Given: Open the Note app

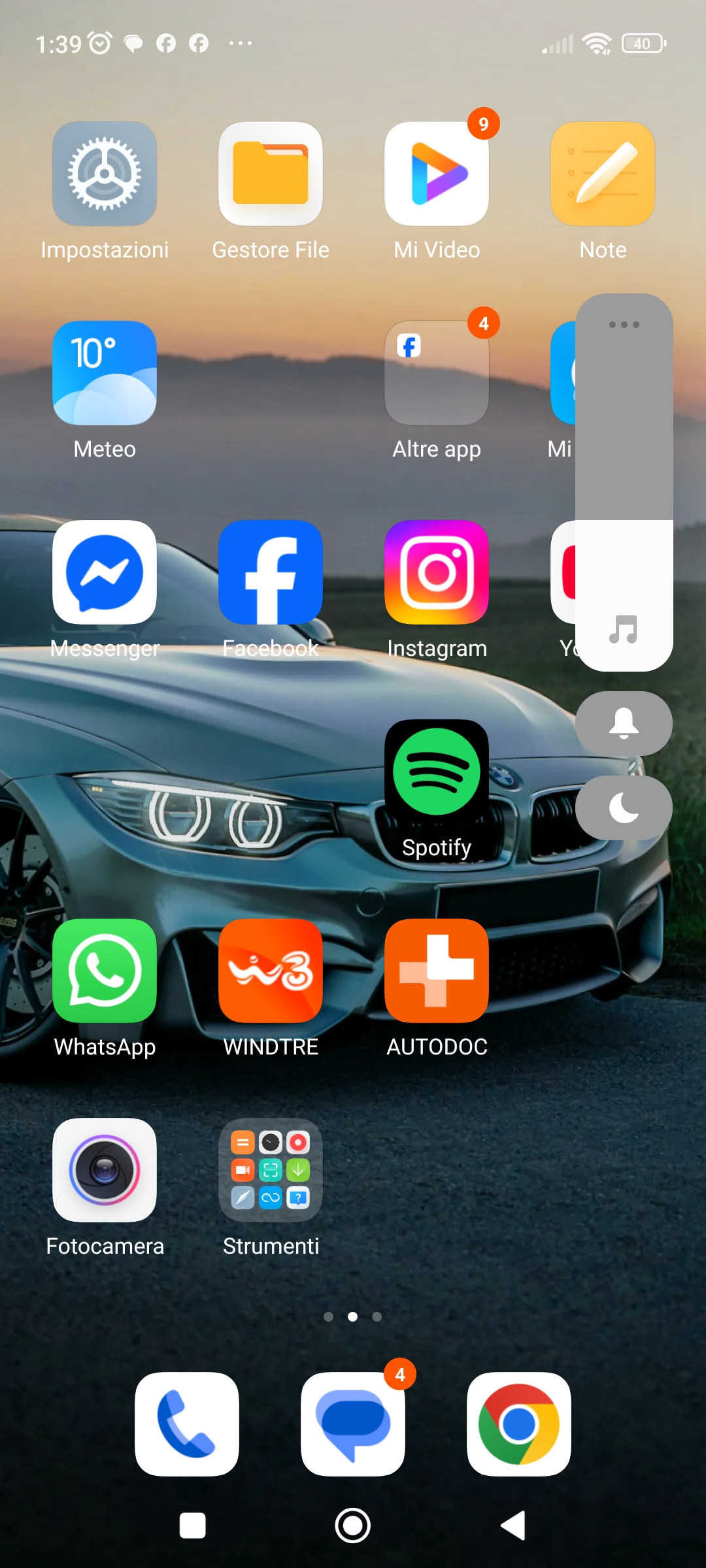Looking at the screenshot, I should point(603,174).
